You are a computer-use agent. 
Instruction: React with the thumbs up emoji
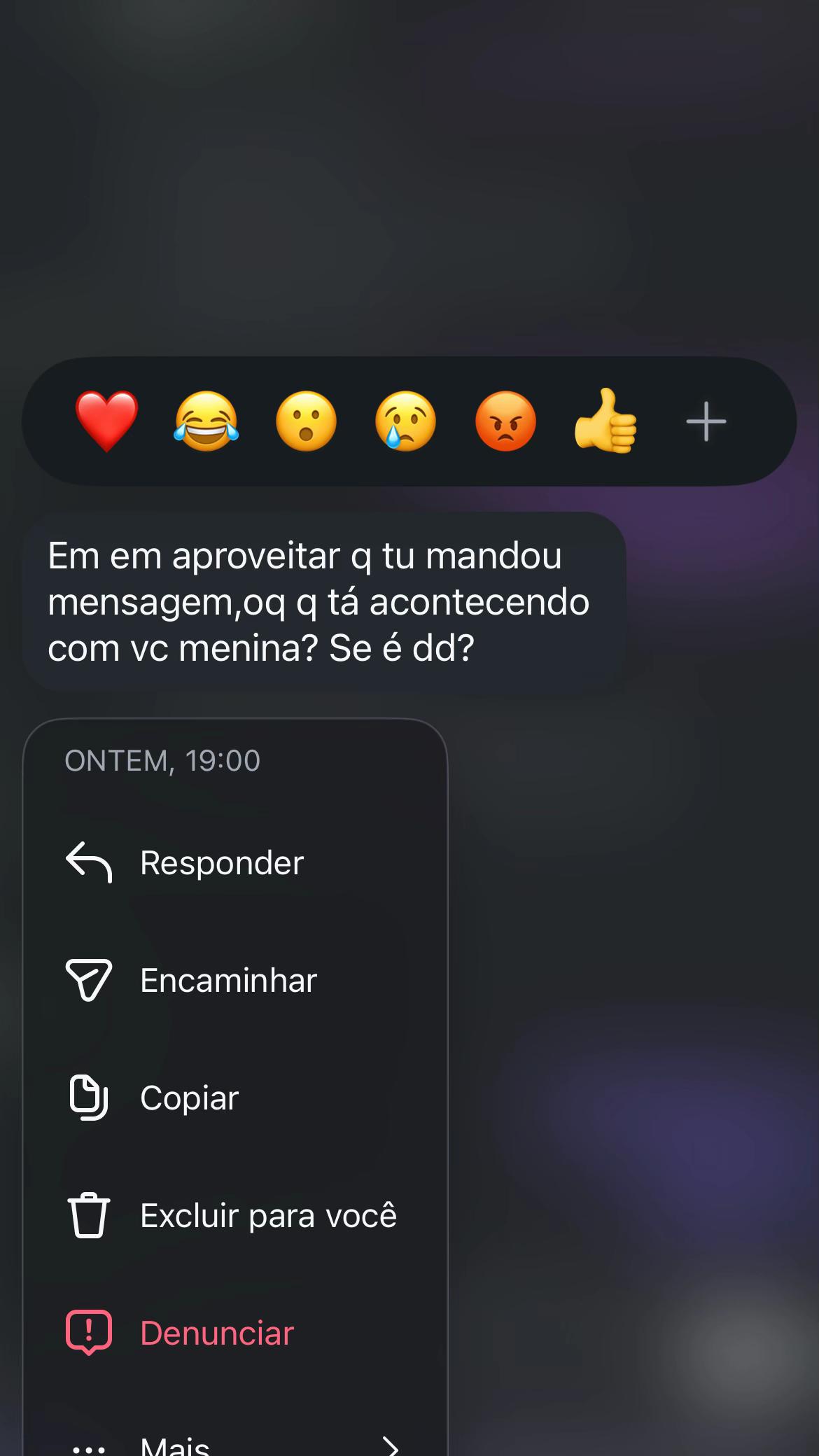click(x=605, y=421)
